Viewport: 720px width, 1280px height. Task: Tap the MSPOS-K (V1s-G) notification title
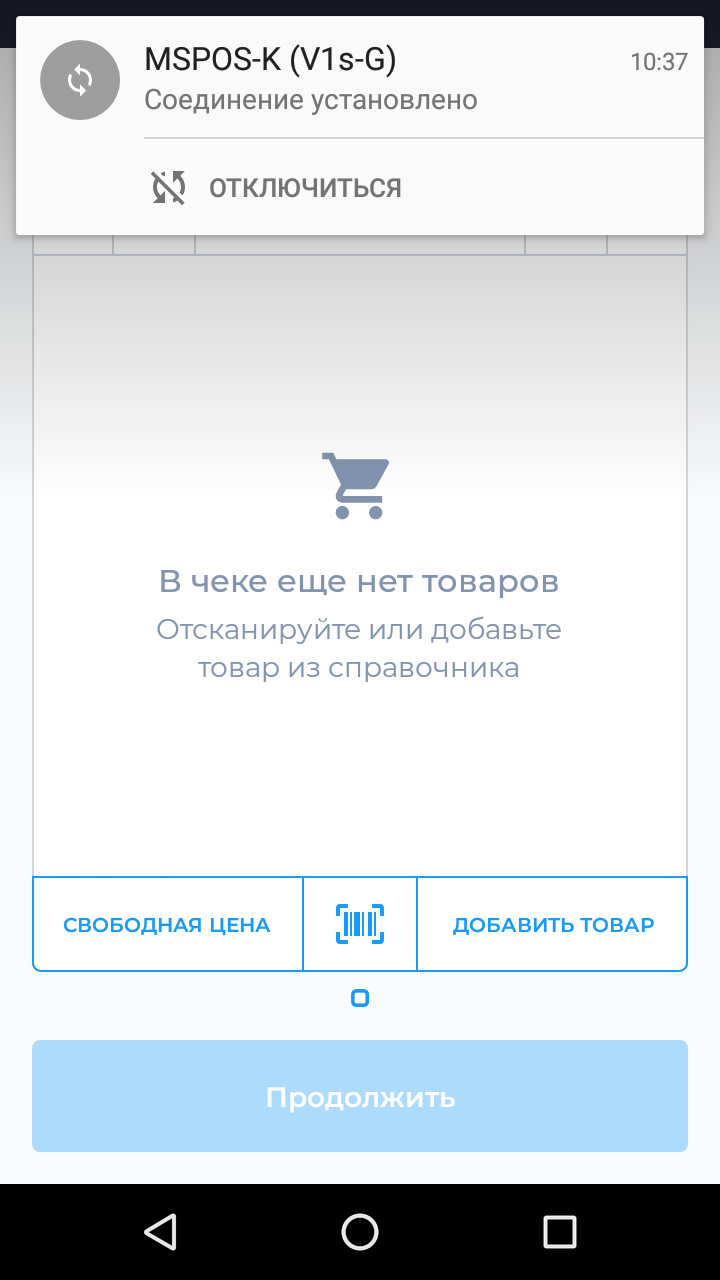point(268,61)
